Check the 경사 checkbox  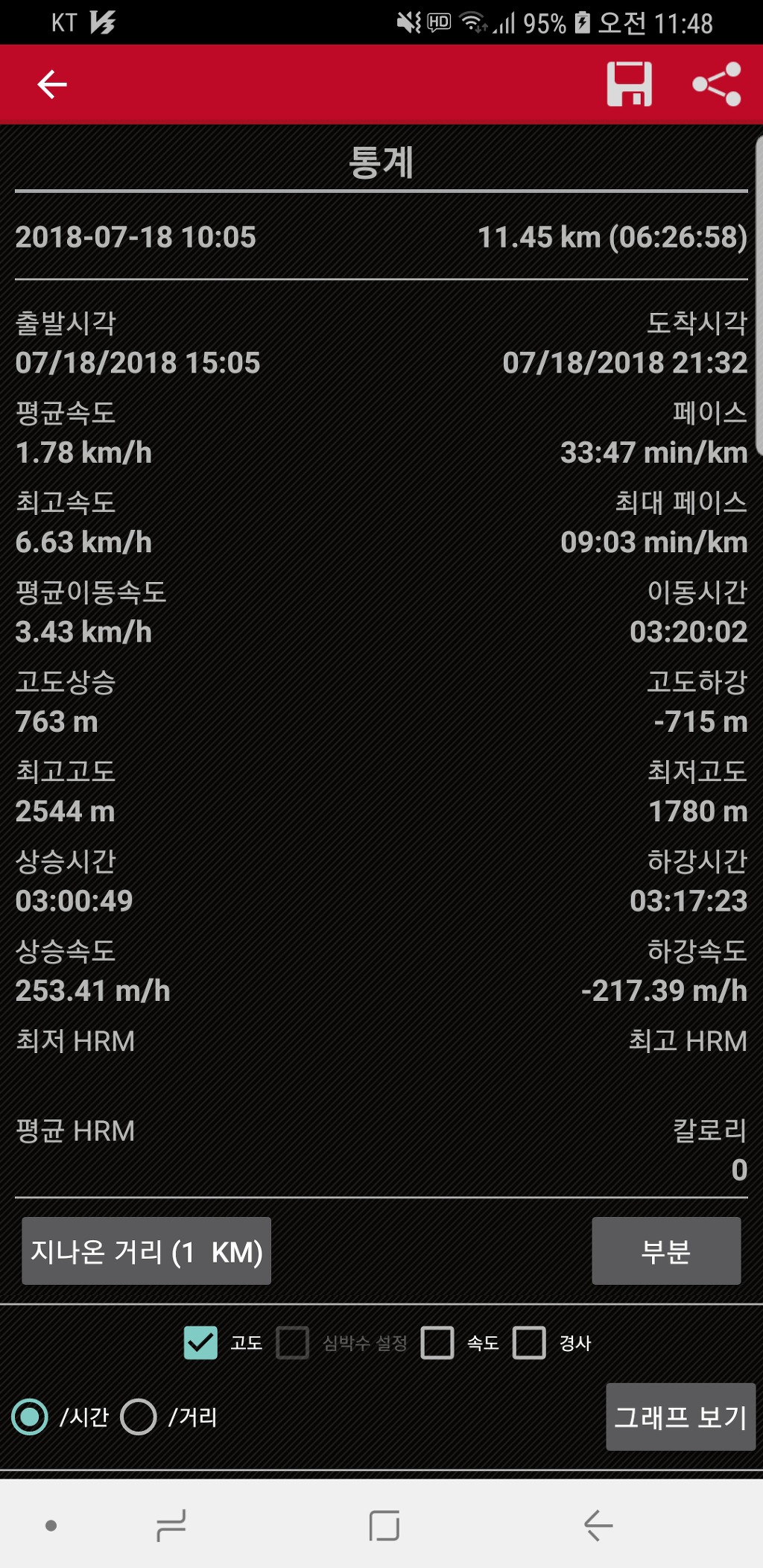click(530, 1343)
